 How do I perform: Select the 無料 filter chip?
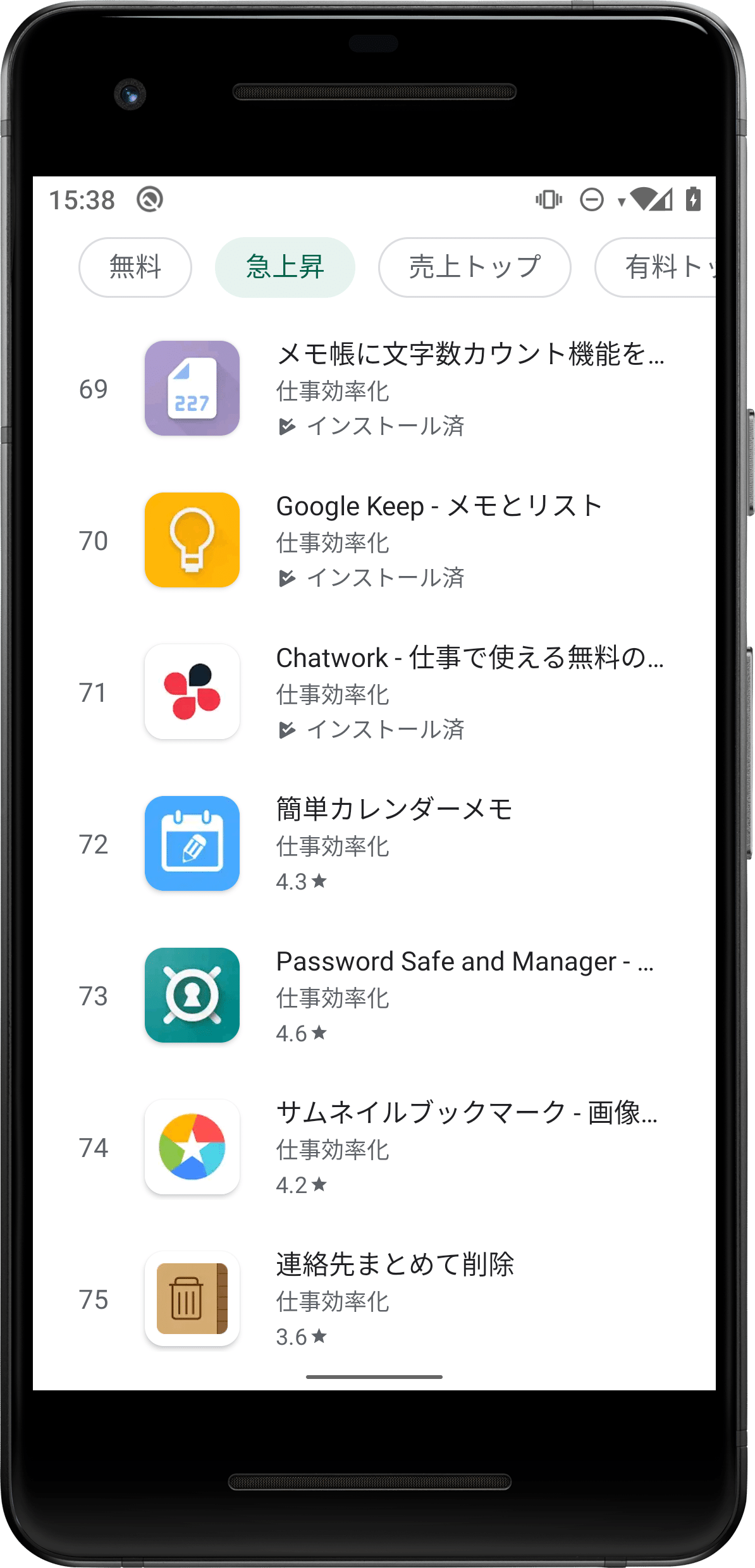pyautogui.click(x=135, y=267)
